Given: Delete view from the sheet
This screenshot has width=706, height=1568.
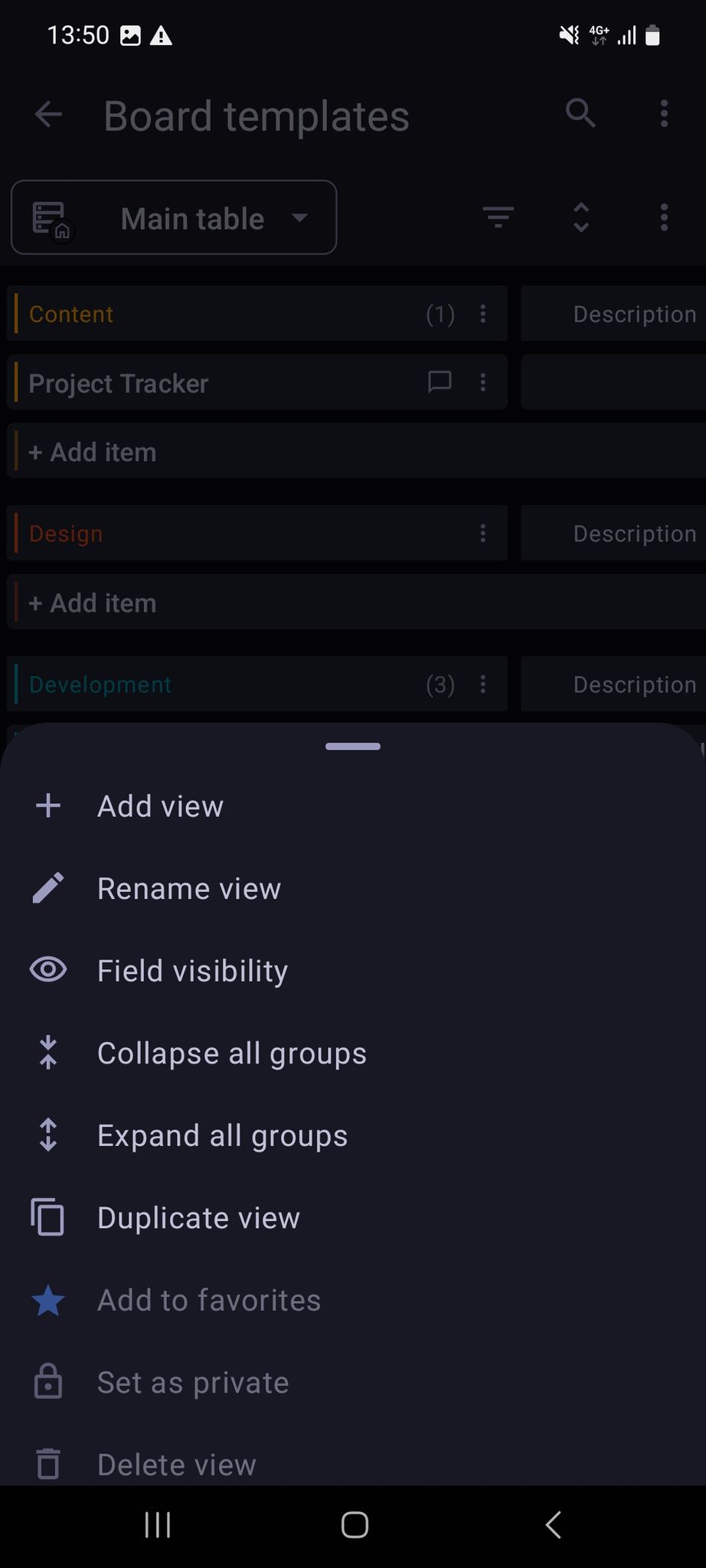Looking at the screenshot, I should 353,1463.
